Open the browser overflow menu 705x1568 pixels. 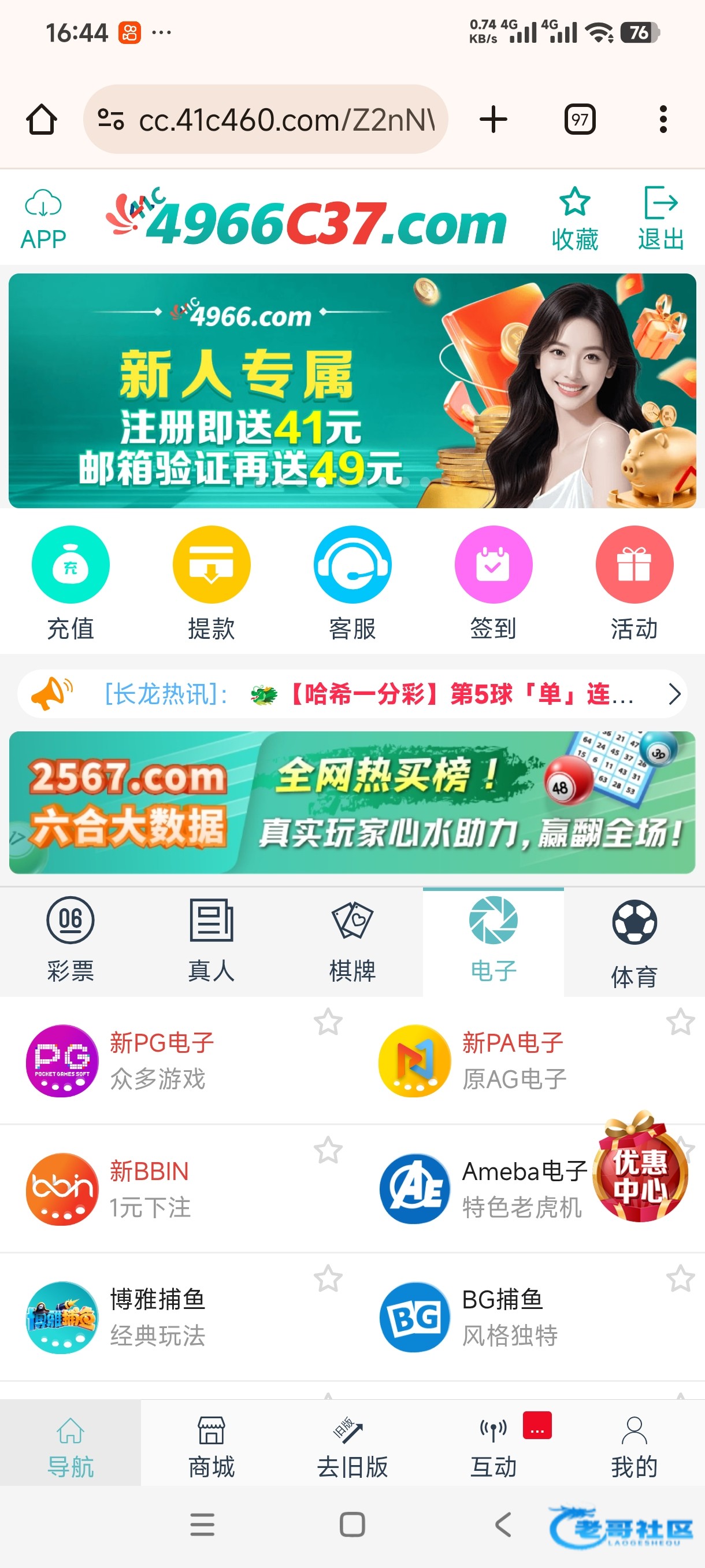[x=662, y=119]
